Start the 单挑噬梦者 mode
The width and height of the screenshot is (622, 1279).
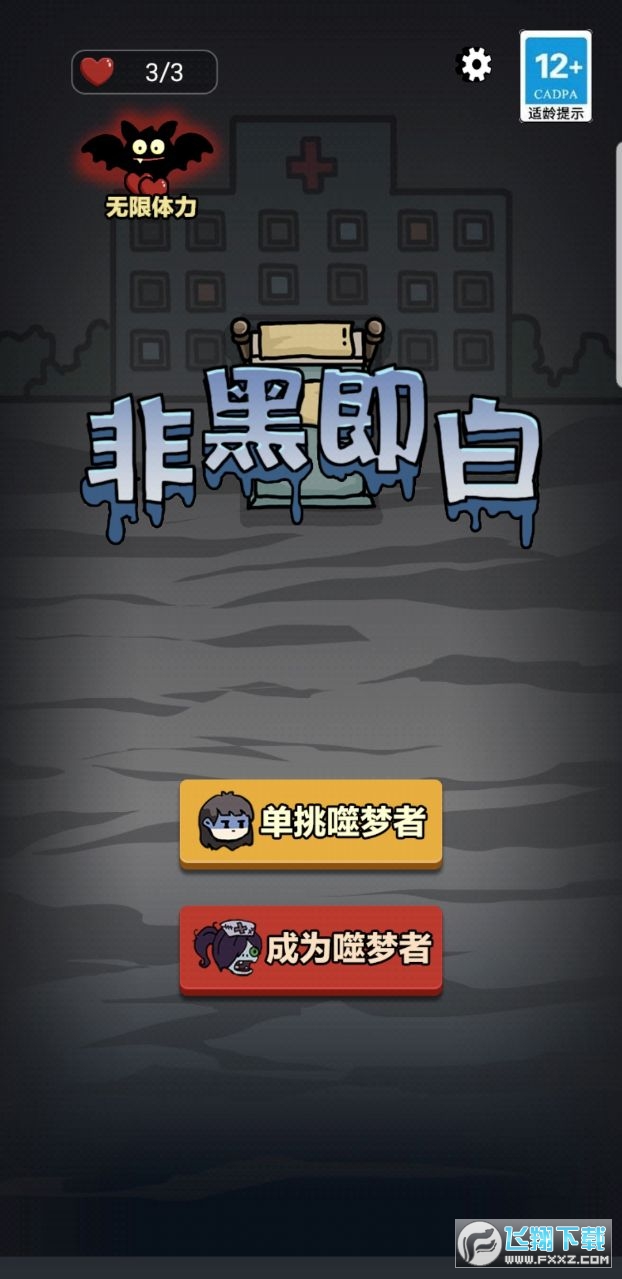311,823
